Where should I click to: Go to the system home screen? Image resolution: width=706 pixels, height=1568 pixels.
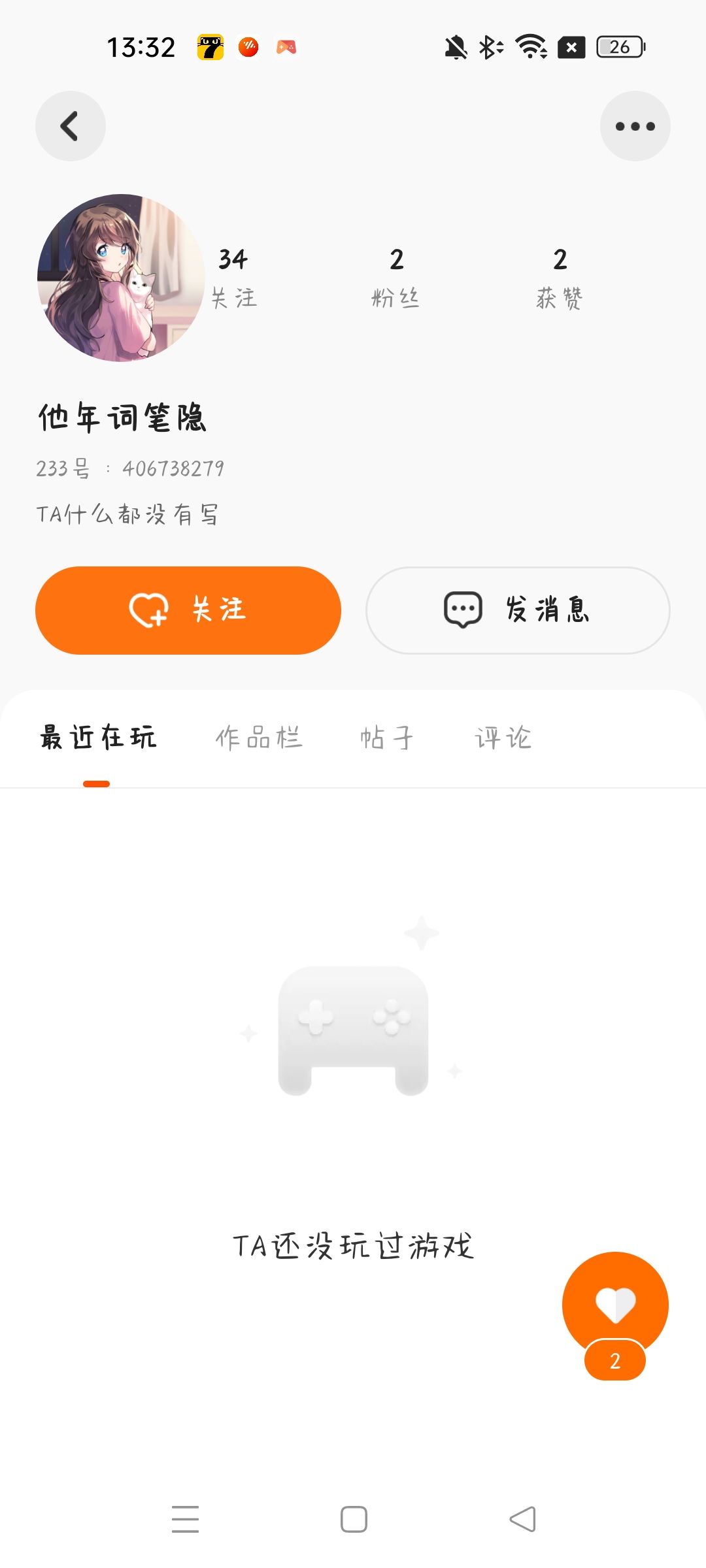(x=354, y=1519)
